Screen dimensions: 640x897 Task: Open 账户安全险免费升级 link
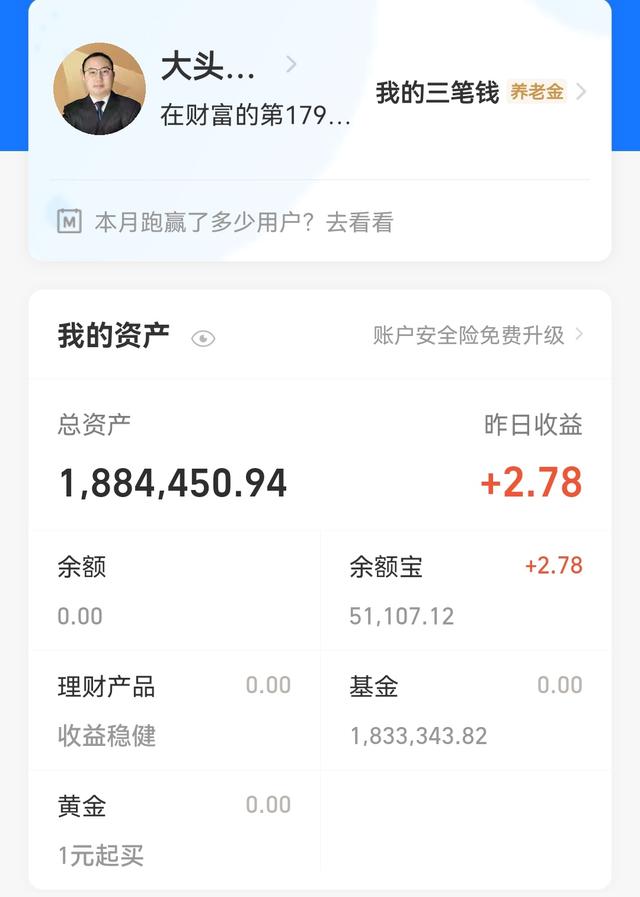tap(477, 335)
